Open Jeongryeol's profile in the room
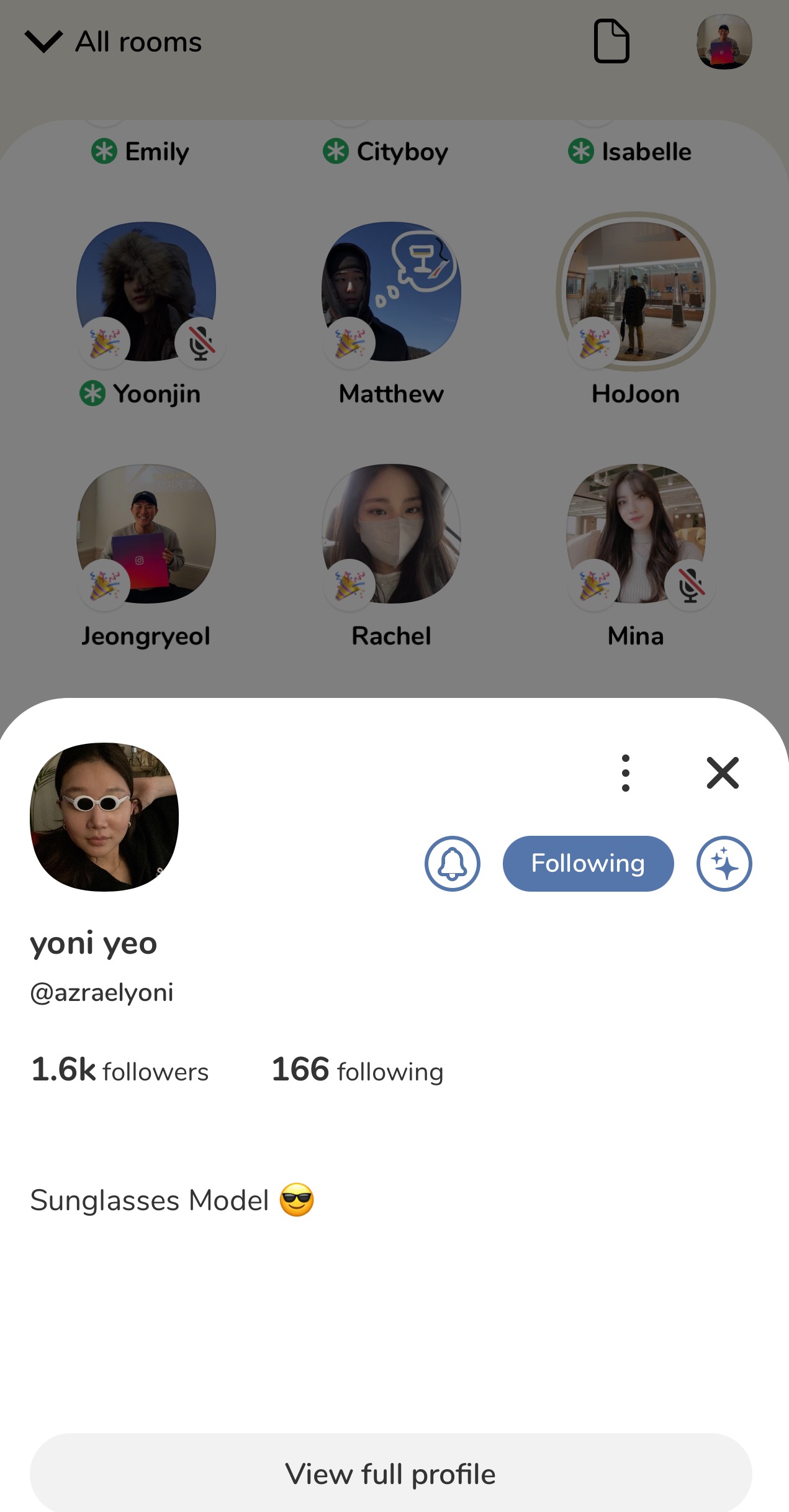This screenshot has height=1512, width=789. point(146,534)
